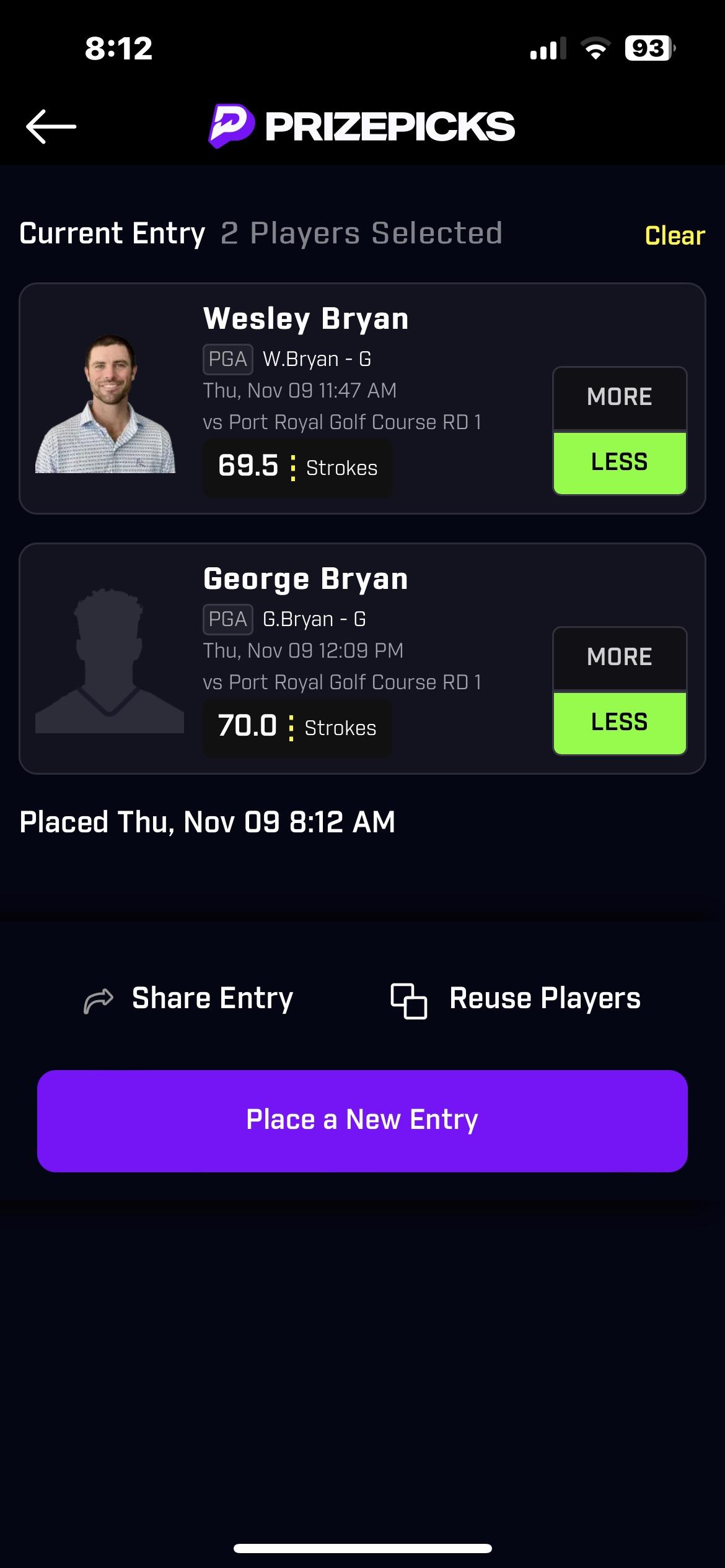Share this entry
Viewport: 725px width, 1568px height.
click(188, 999)
